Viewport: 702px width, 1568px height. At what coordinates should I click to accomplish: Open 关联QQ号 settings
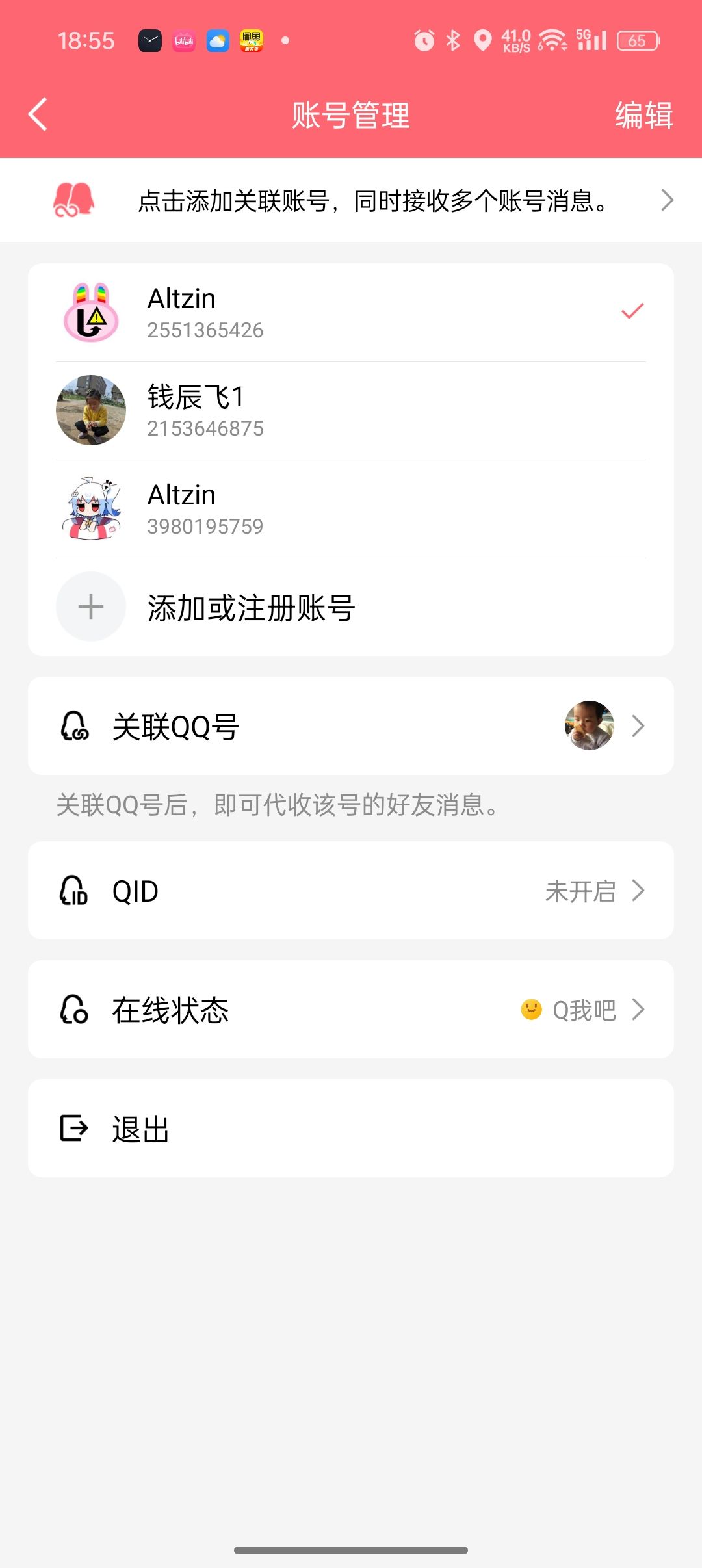(351, 725)
